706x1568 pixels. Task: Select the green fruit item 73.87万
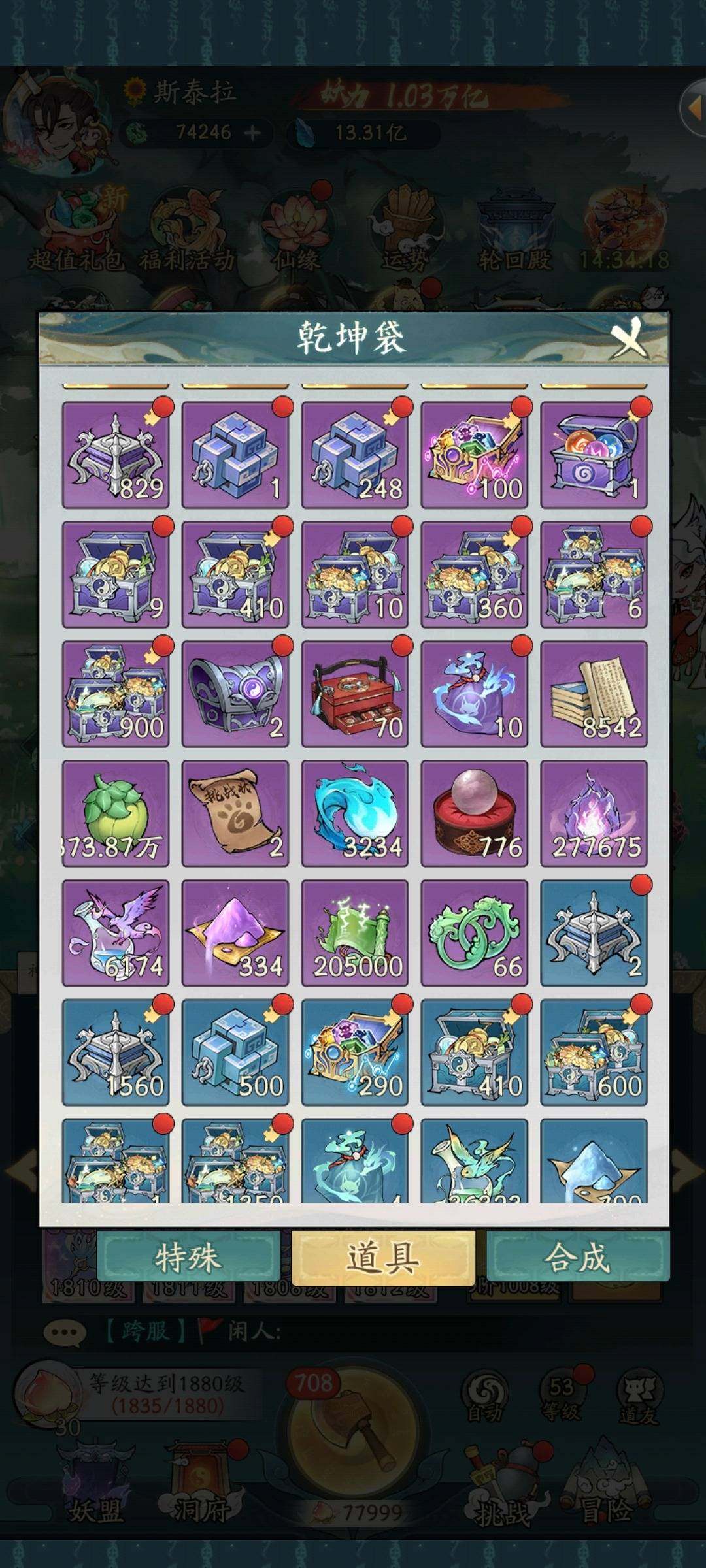tap(116, 813)
